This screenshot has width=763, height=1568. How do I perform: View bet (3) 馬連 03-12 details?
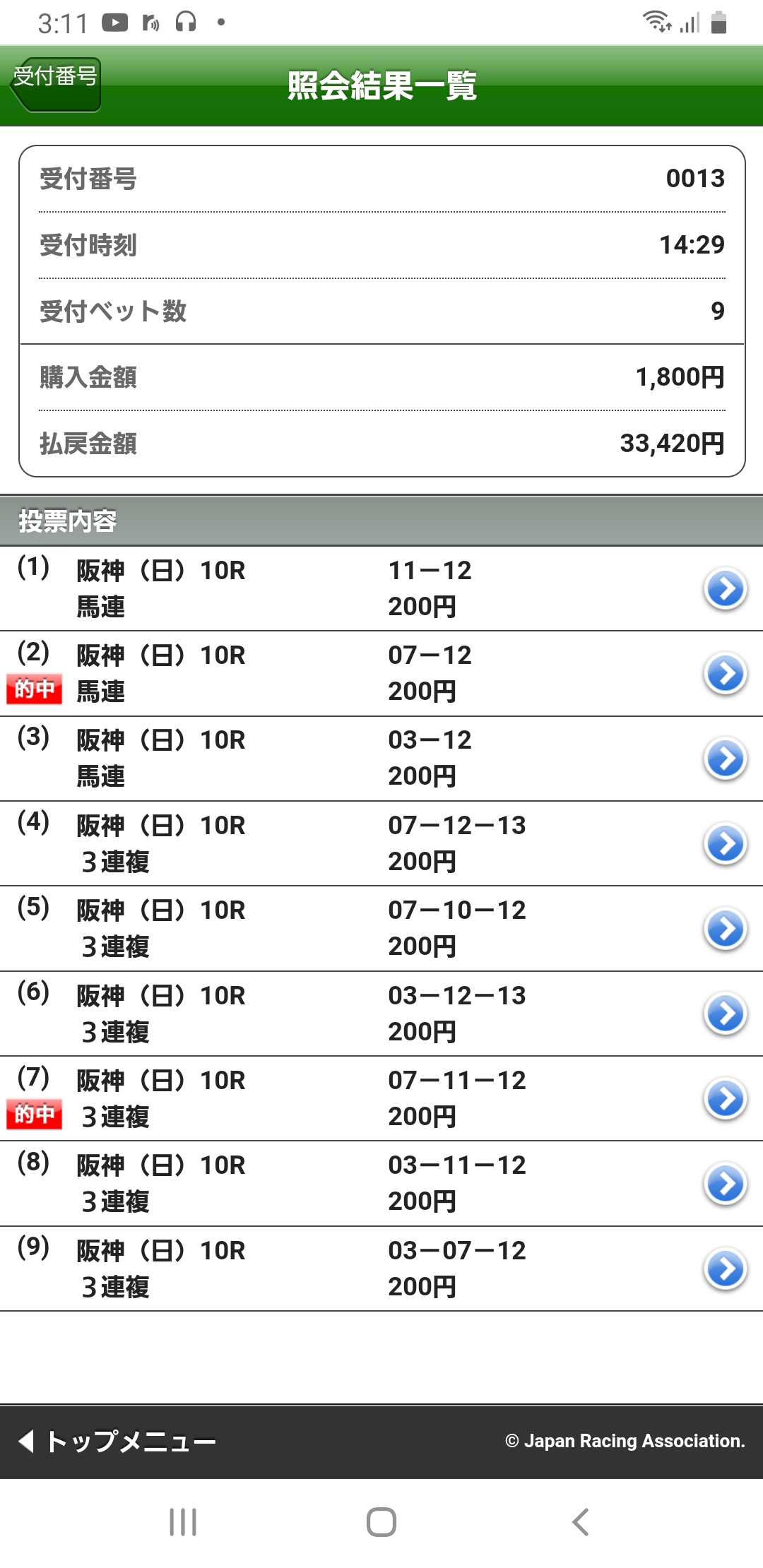click(x=725, y=759)
